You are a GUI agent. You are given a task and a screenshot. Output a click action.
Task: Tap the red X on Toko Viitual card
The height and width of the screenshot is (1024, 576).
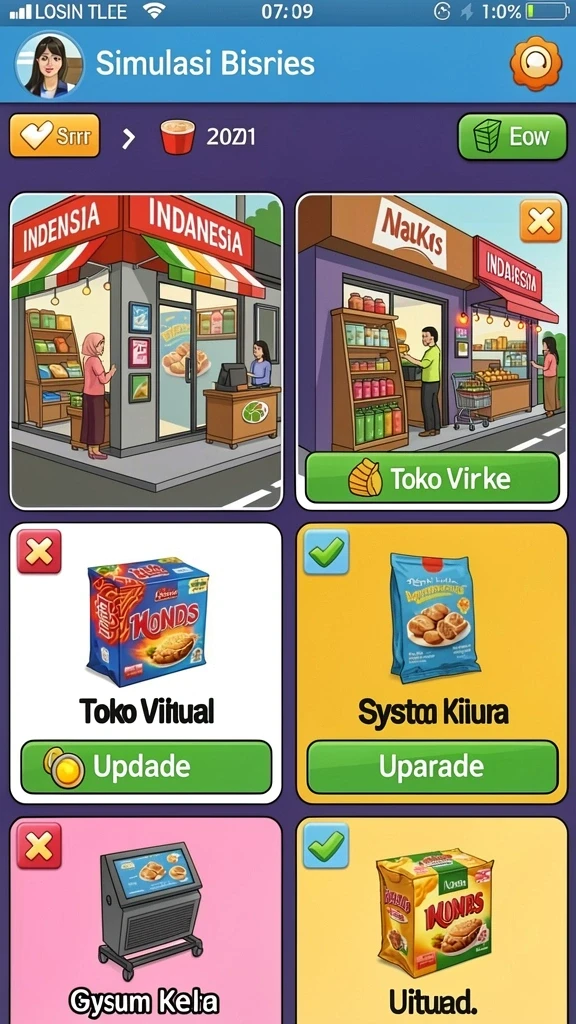tap(39, 551)
